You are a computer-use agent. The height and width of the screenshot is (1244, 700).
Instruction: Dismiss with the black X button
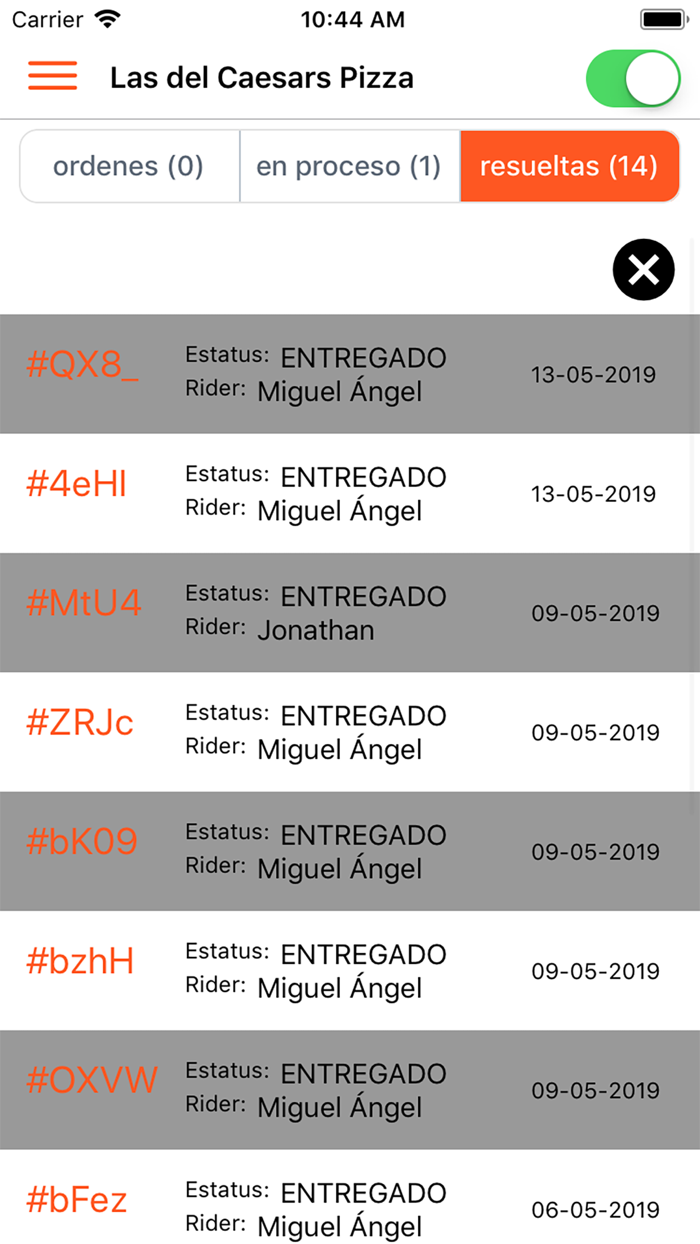(x=644, y=270)
